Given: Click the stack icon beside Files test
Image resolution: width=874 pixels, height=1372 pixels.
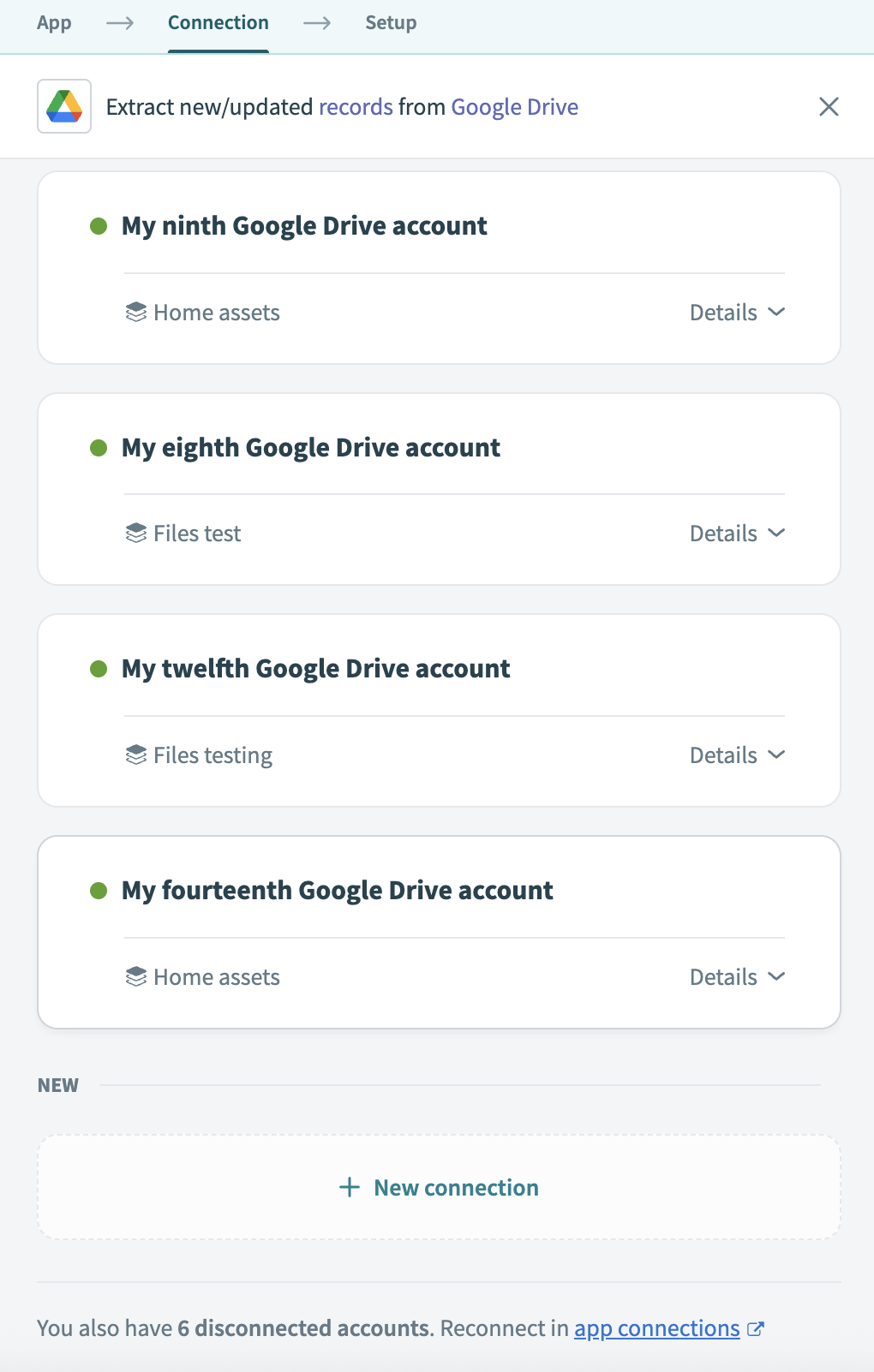Looking at the screenshot, I should coord(136,533).
